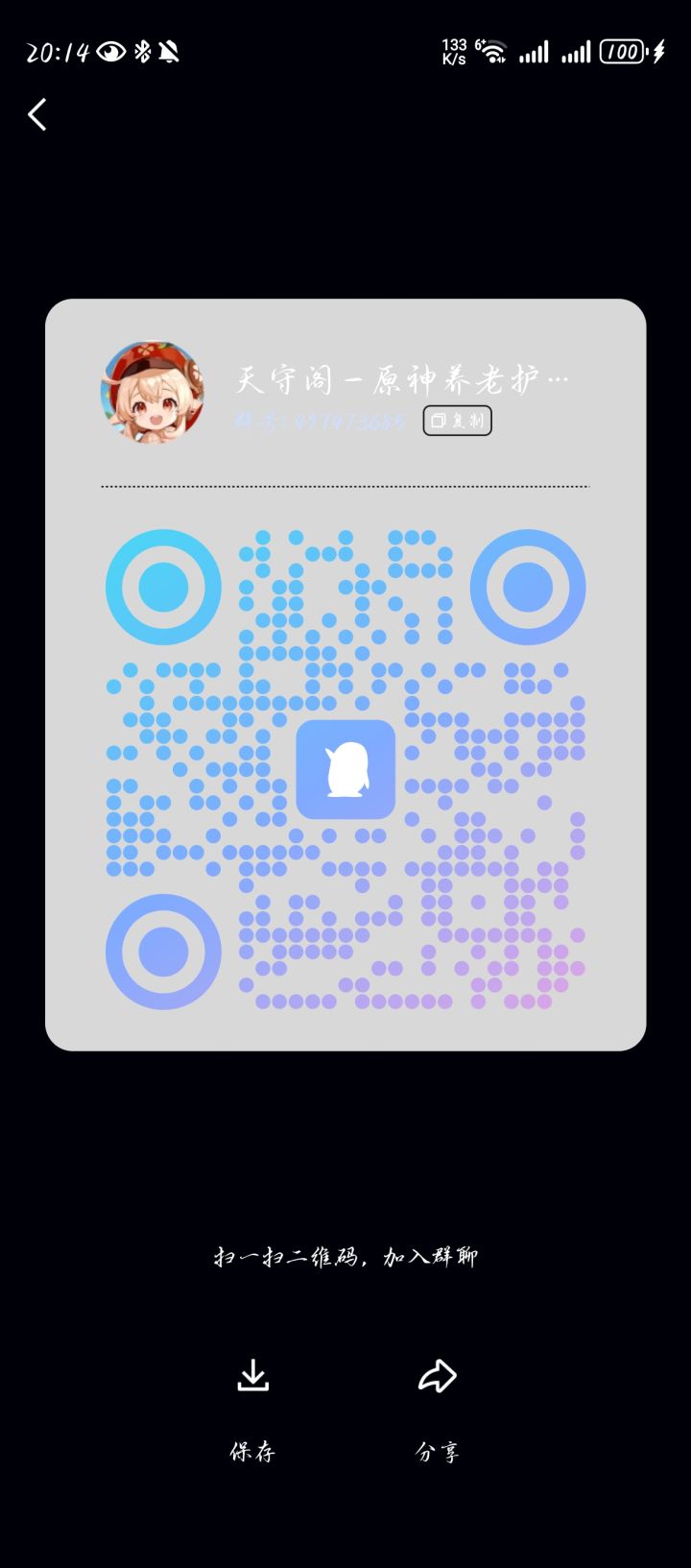This screenshot has width=691, height=1568.
Task: Tap the share arrow icon
Action: point(438,1376)
